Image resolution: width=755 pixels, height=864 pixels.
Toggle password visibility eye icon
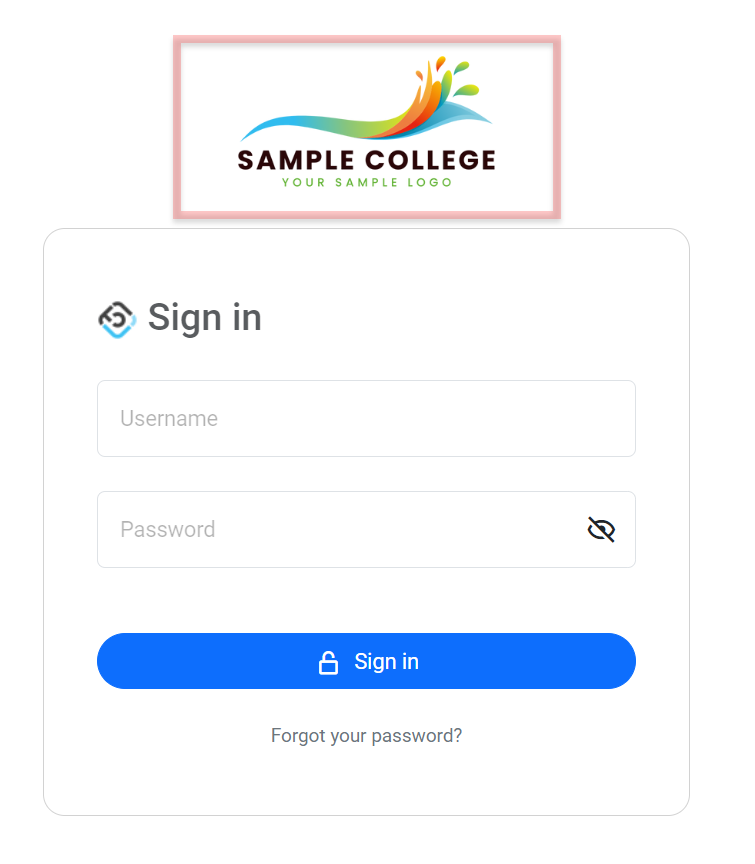click(601, 530)
